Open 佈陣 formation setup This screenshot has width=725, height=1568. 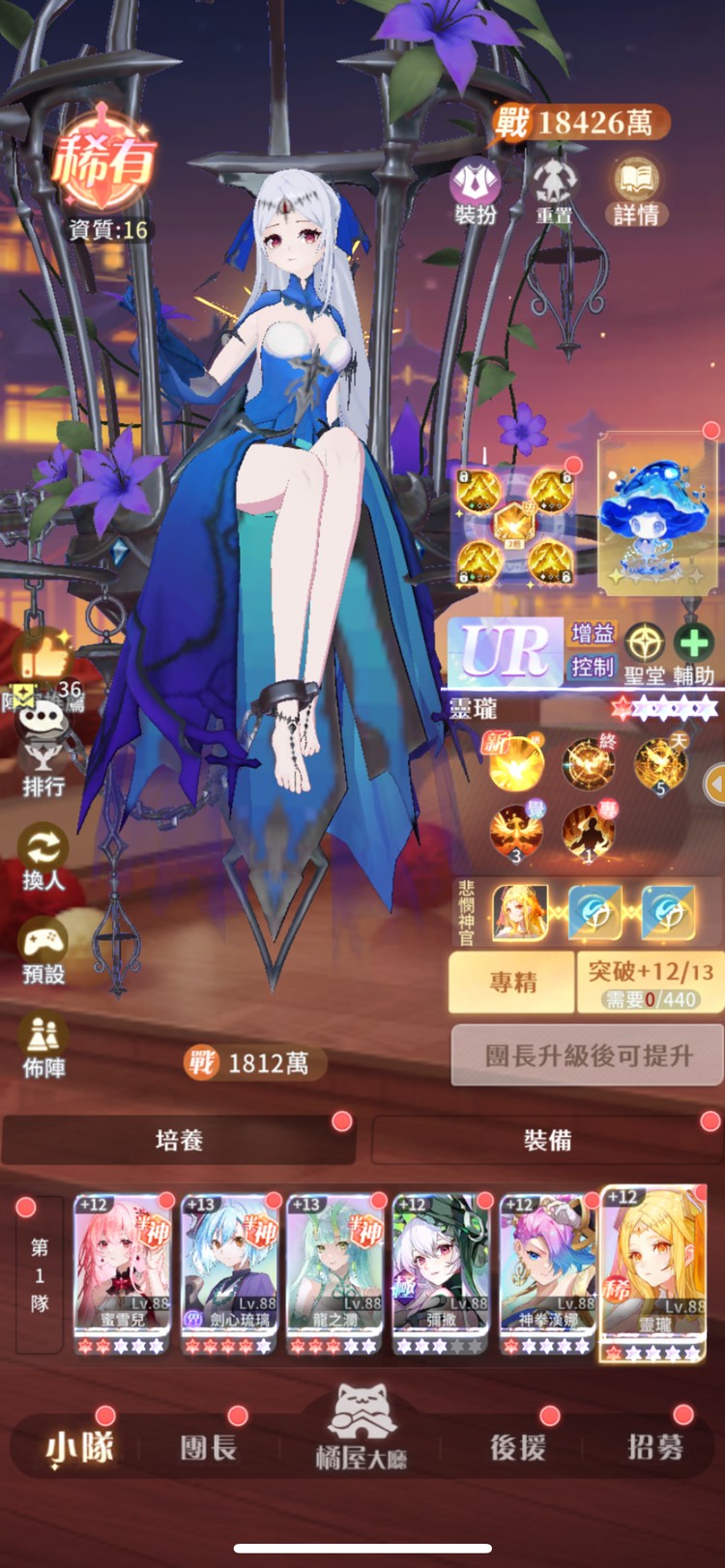coord(43,1044)
